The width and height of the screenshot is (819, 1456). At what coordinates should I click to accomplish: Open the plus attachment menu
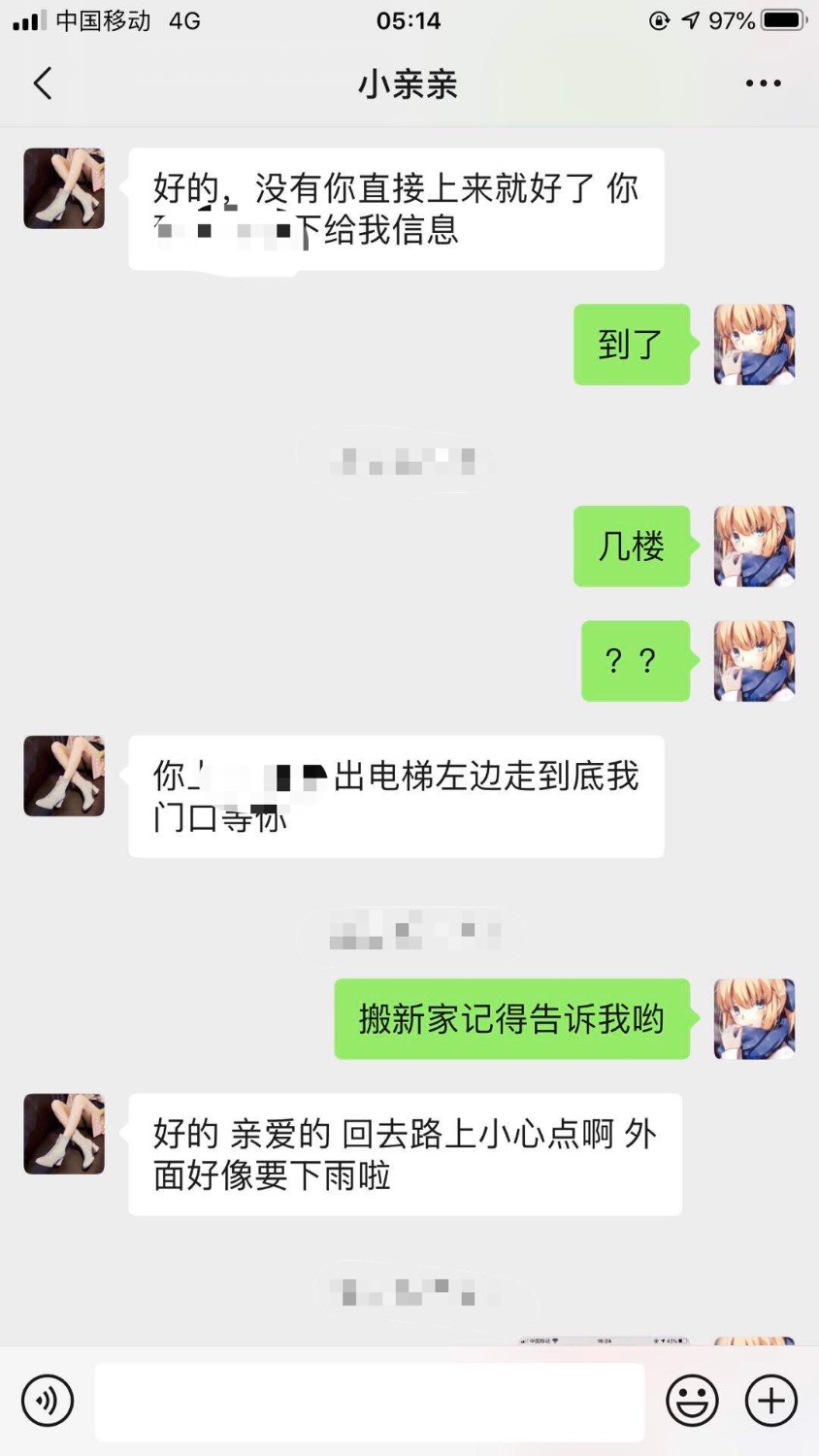tap(771, 1401)
